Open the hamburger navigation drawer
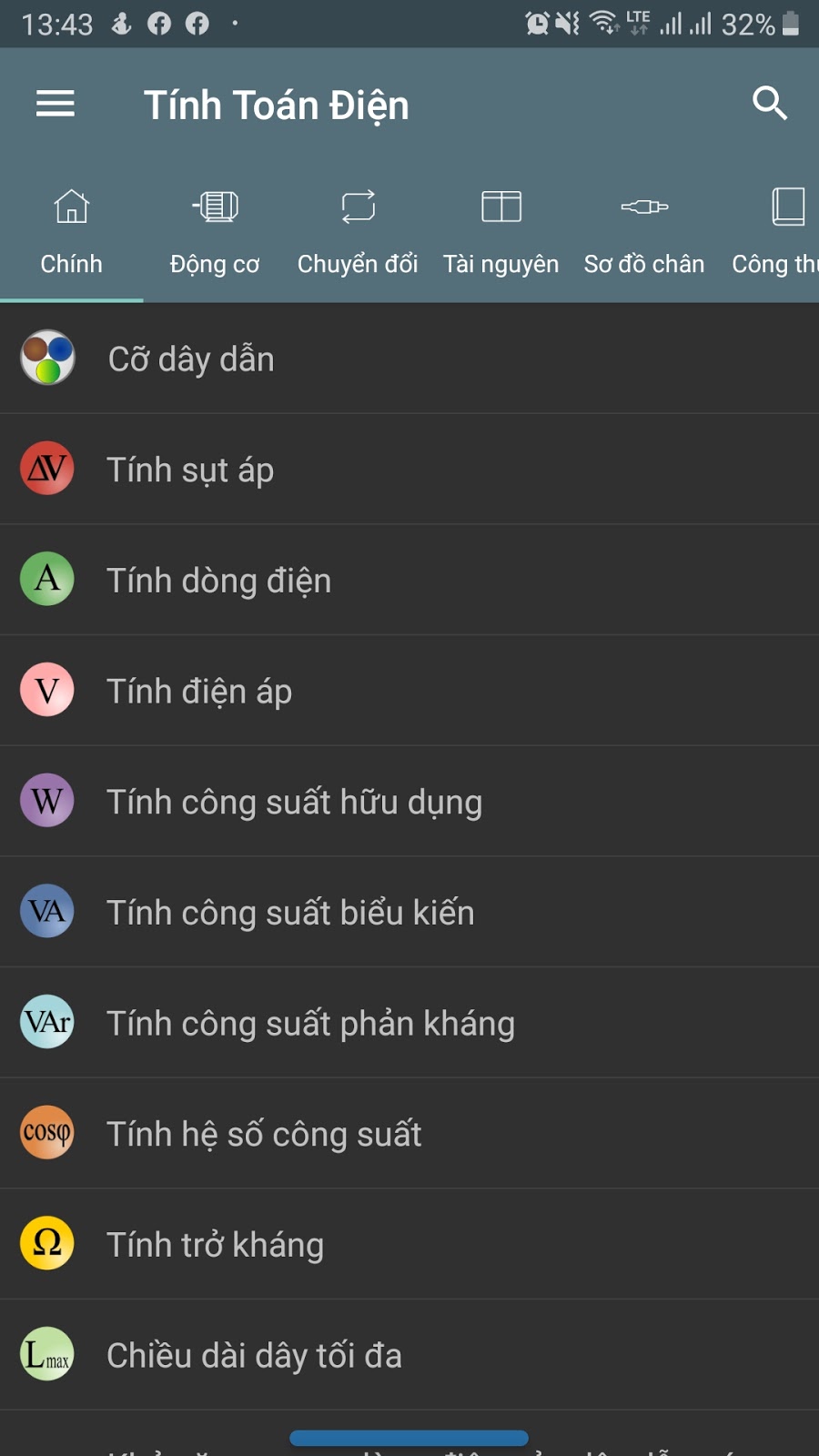819x1456 pixels. pyautogui.click(x=55, y=104)
